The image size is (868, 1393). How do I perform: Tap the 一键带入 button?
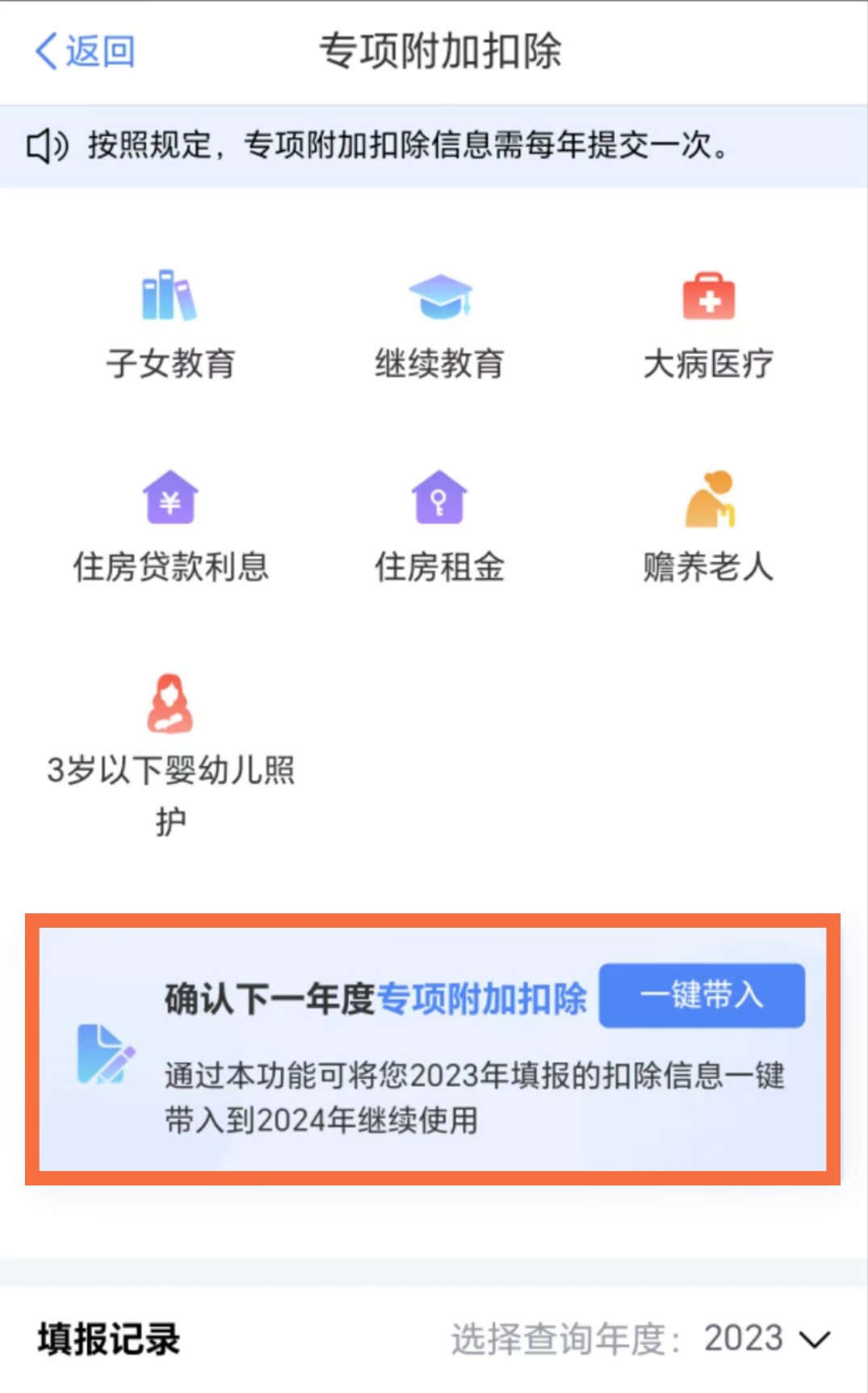click(x=702, y=995)
